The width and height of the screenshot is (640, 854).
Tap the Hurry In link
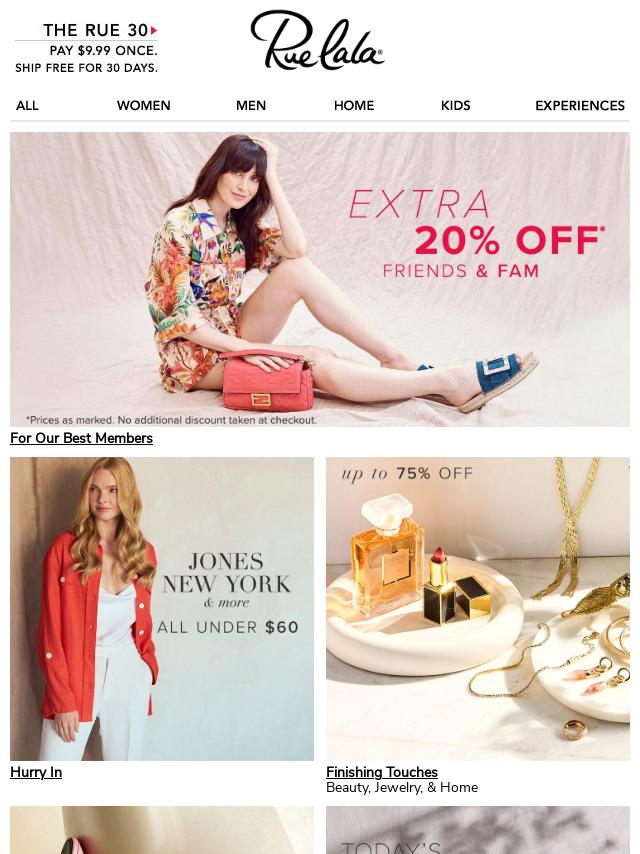36,772
